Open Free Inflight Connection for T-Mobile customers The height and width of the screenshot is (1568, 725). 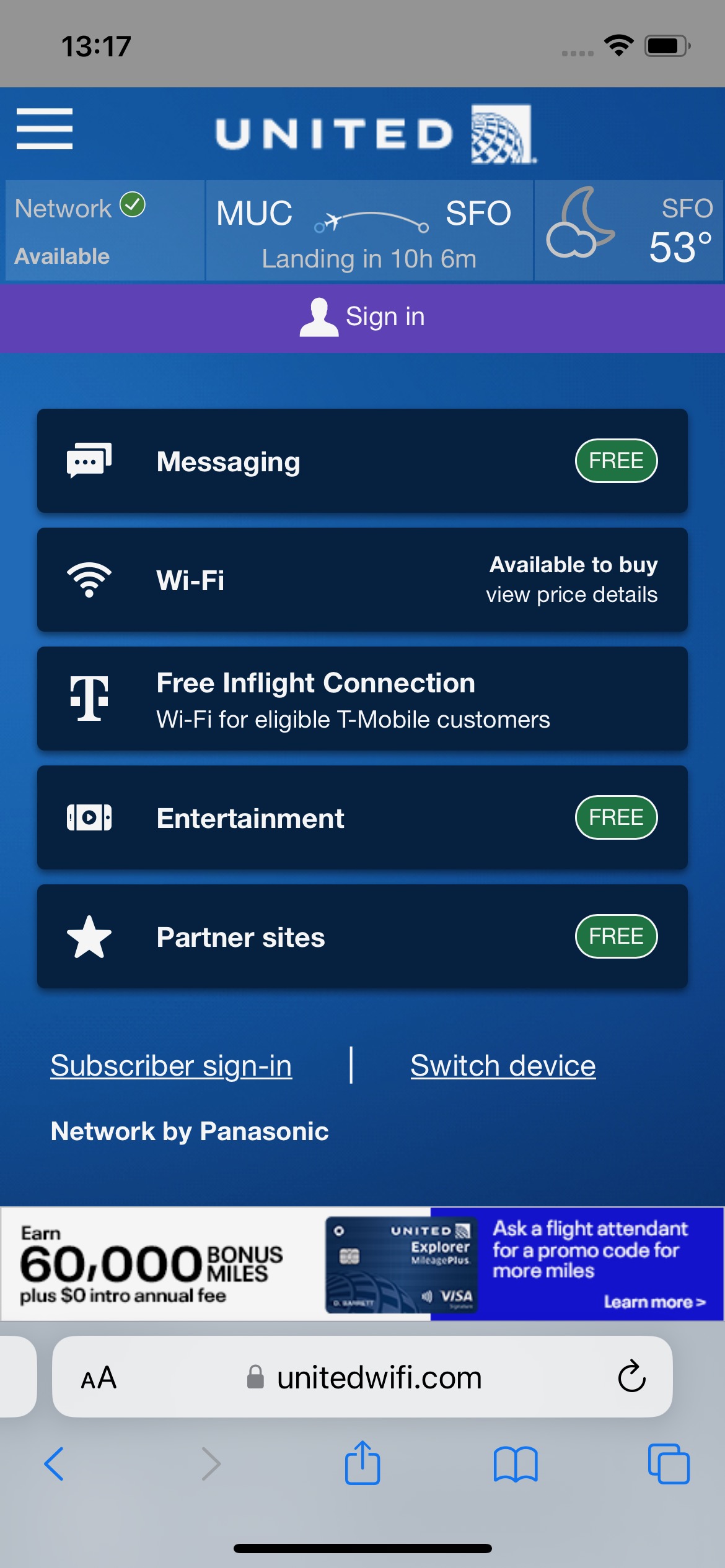pyautogui.click(x=362, y=699)
